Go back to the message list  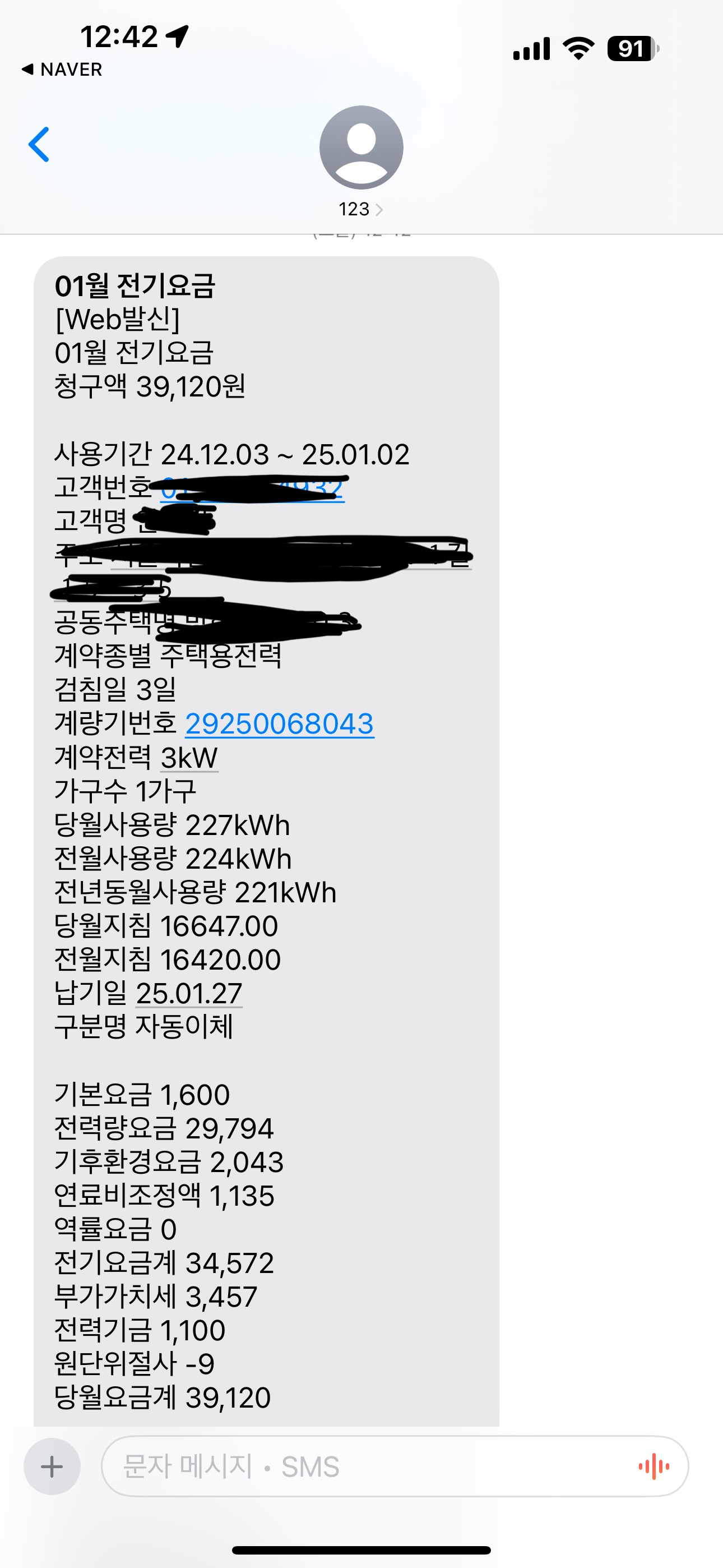pos(39,145)
